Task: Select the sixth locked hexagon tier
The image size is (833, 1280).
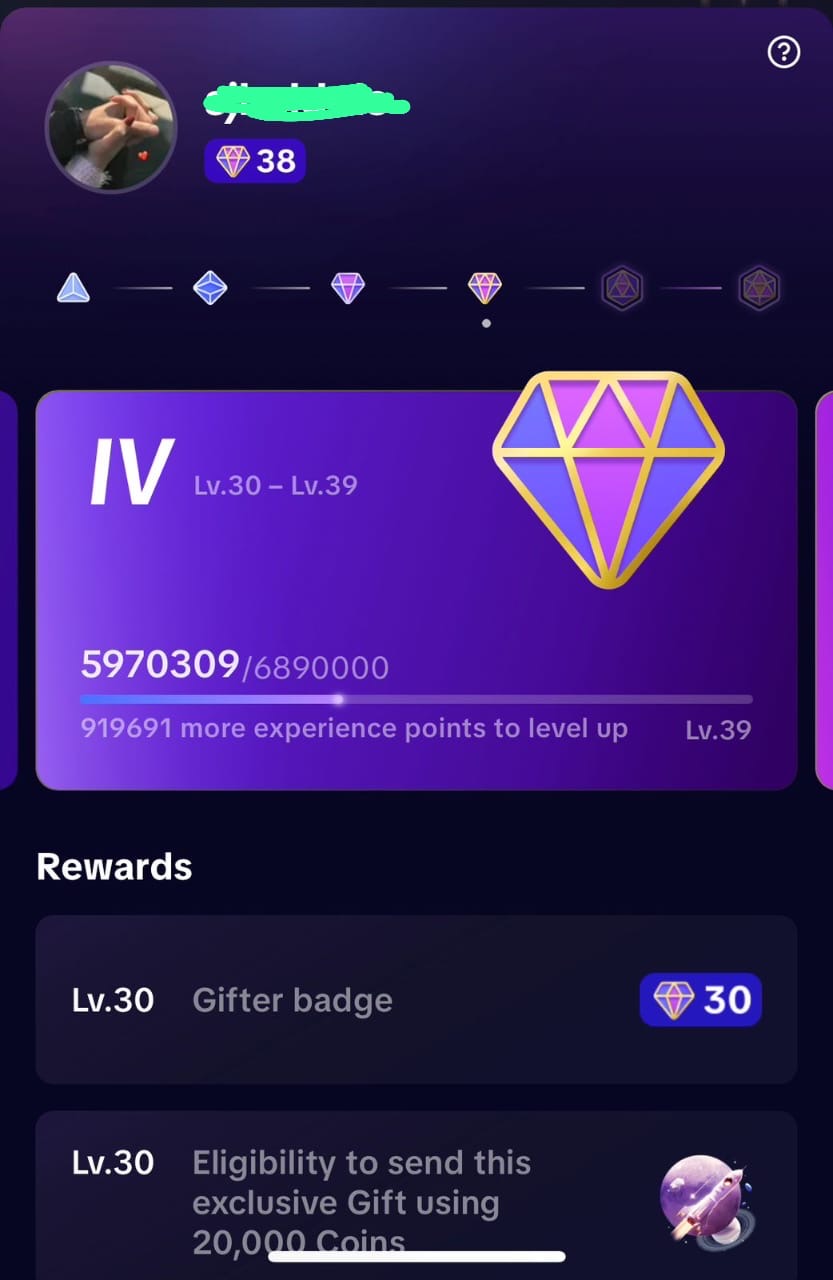Action: (759, 289)
